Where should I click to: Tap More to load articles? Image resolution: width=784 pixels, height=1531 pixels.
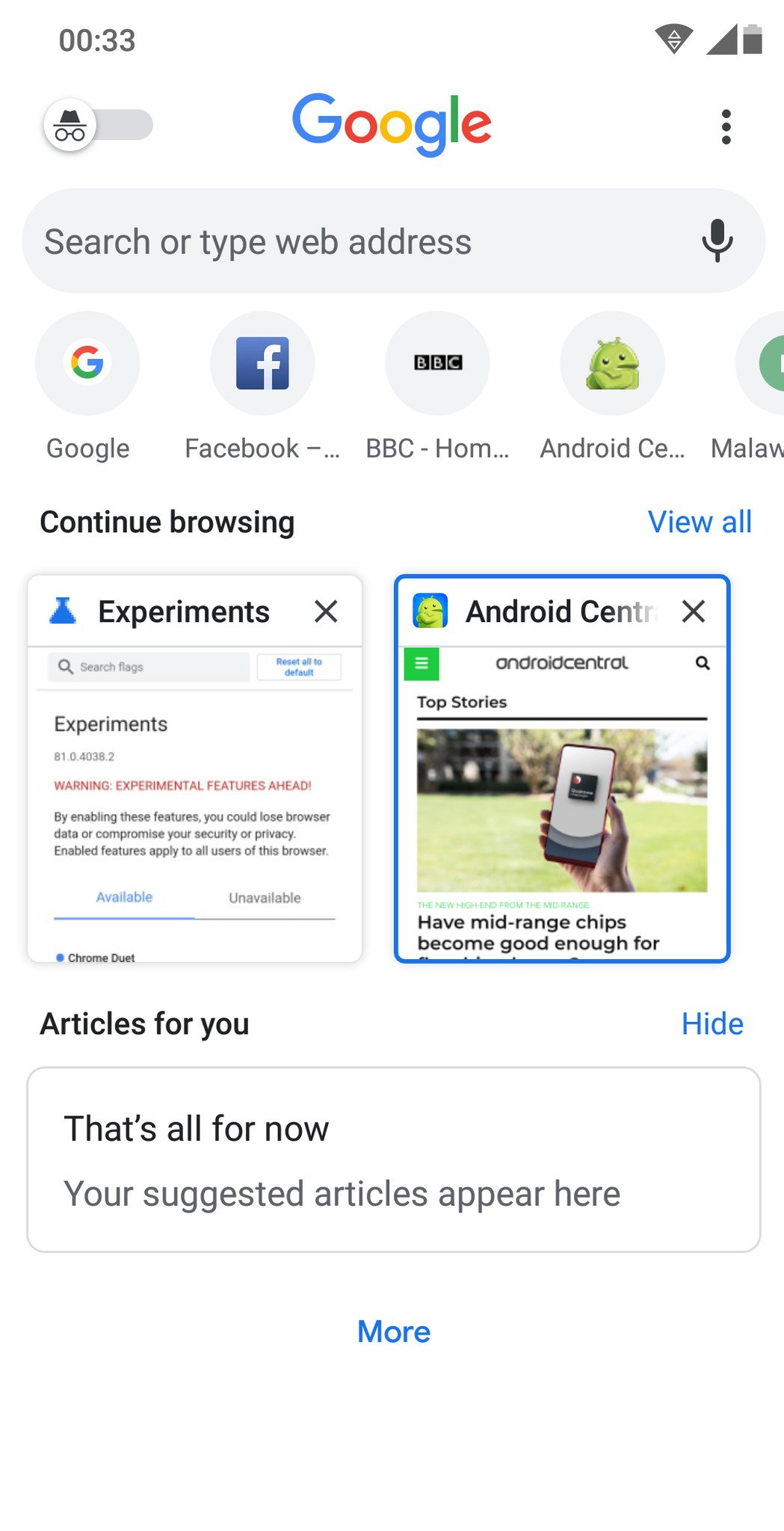[x=394, y=1331]
